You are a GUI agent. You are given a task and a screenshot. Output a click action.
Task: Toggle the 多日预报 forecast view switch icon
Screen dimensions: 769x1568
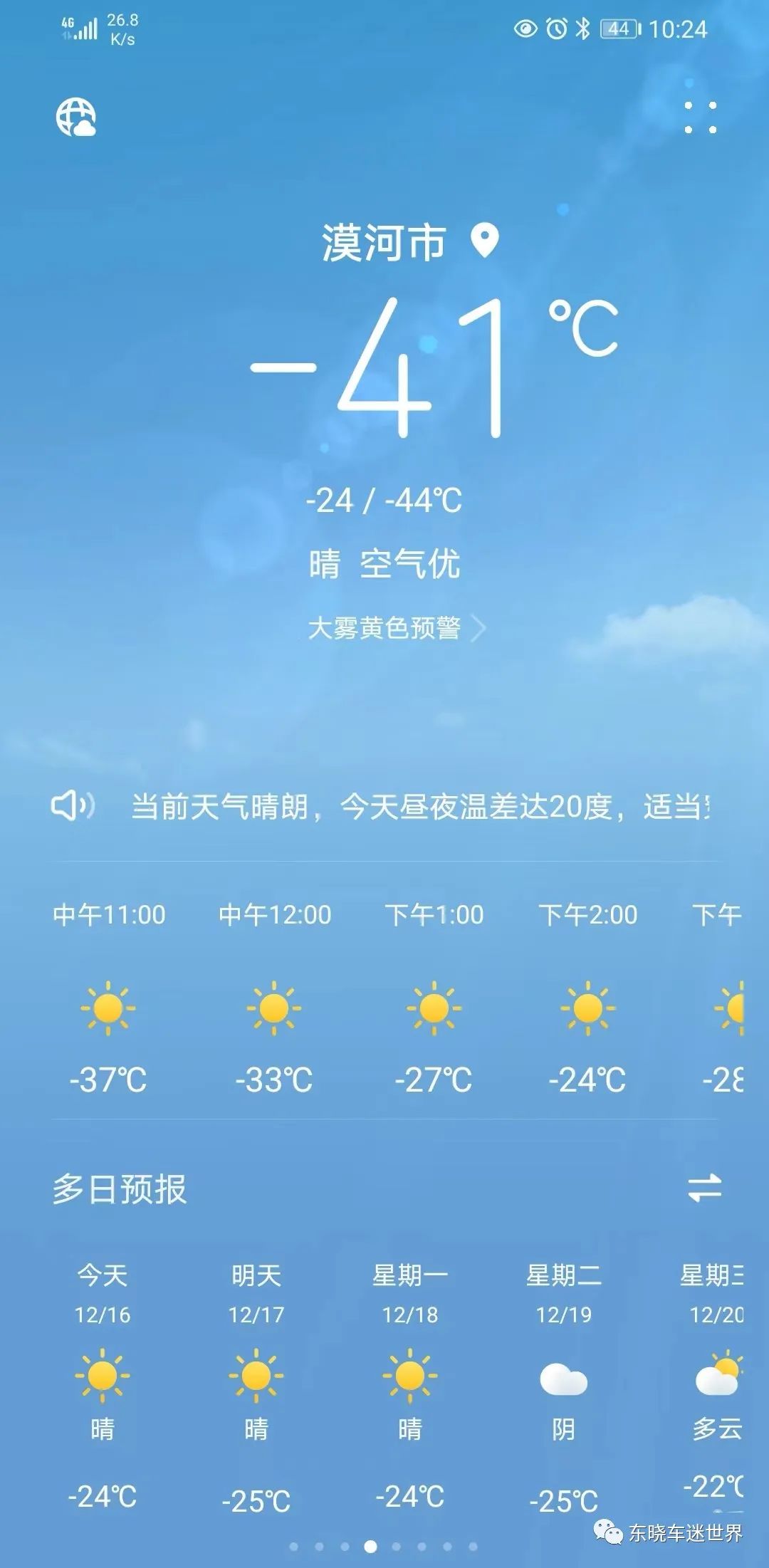tap(704, 1188)
